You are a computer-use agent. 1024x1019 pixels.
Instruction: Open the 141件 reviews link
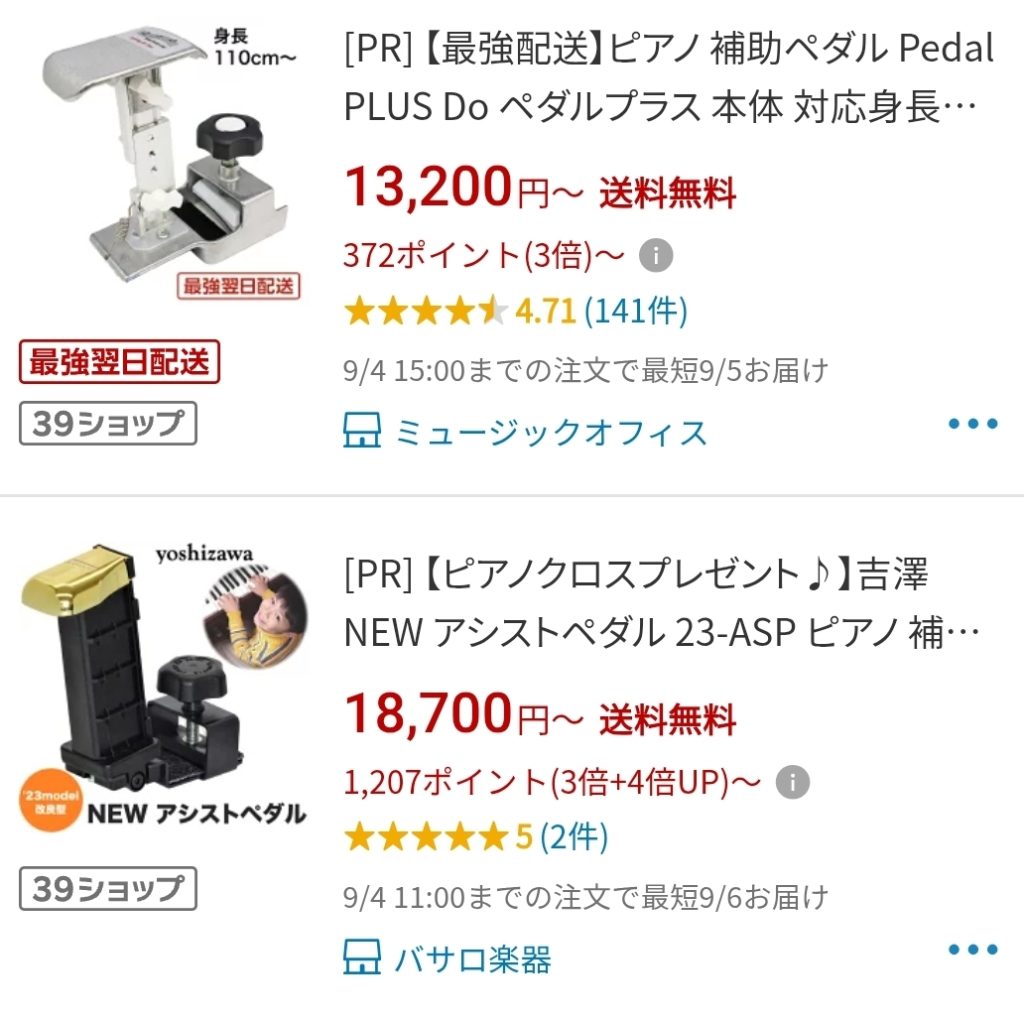(636, 312)
